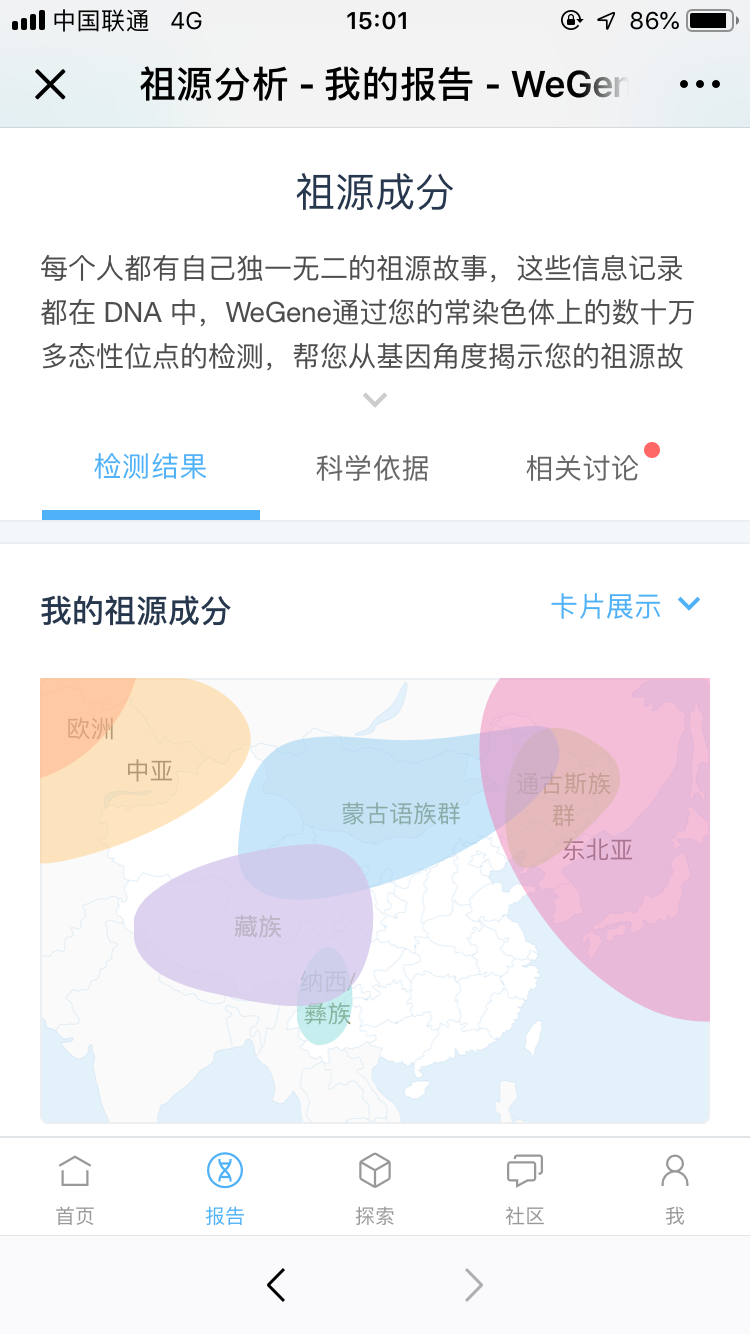
Task: Select the 检测结果 tab
Action: (x=151, y=467)
